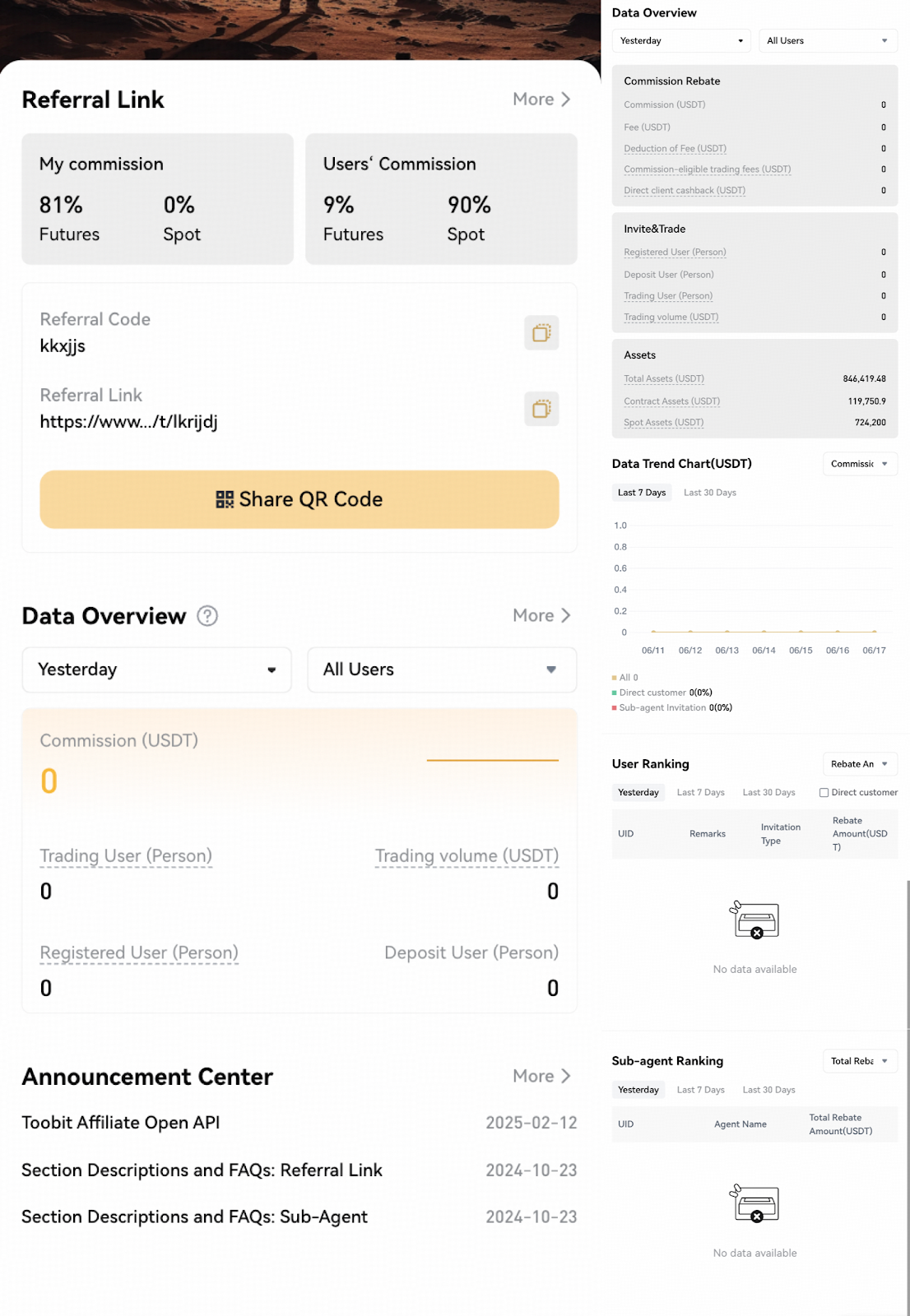Screen dimensions: 910x1316
Task: Select Last 7 Days in User Ranking
Action: (x=700, y=793)
